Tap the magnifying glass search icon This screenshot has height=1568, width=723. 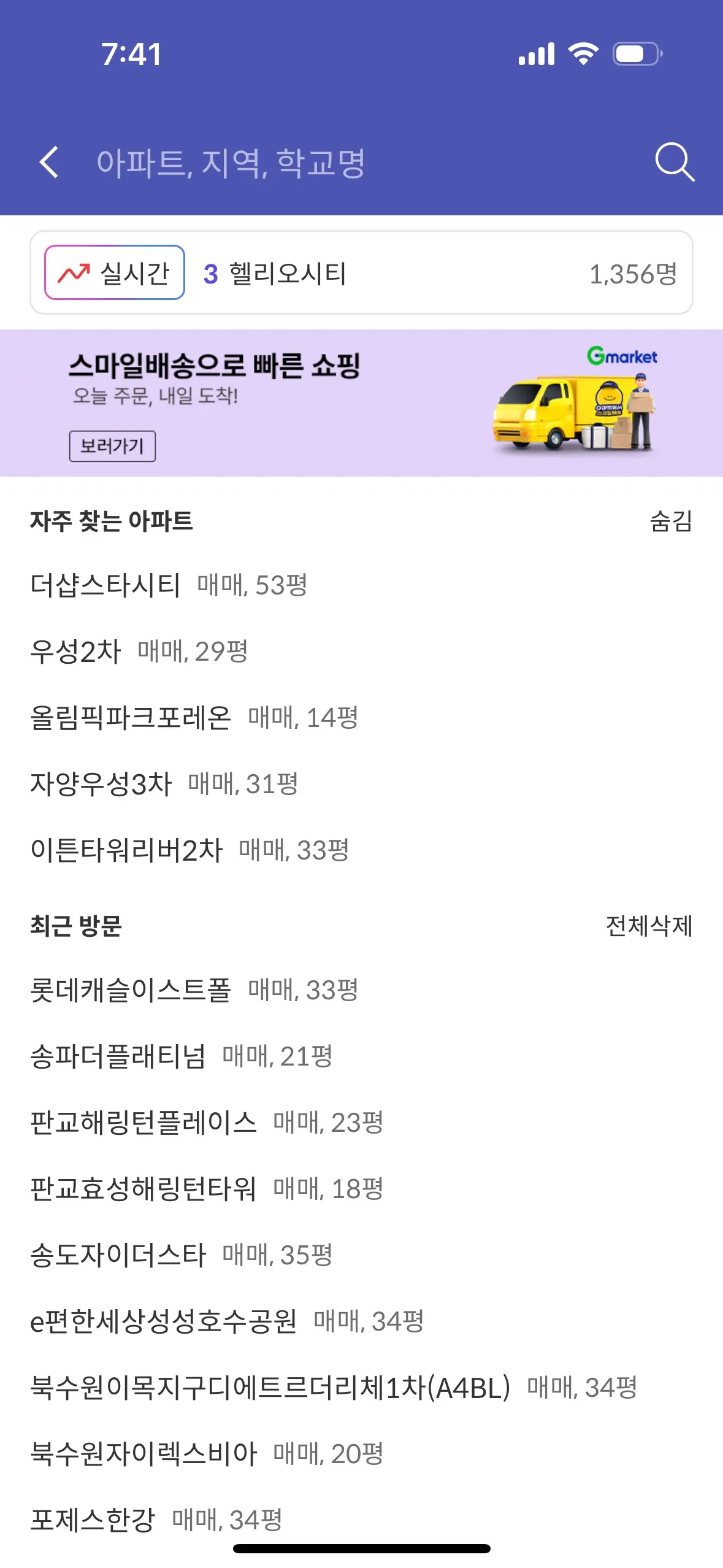[x=674, y=163]
